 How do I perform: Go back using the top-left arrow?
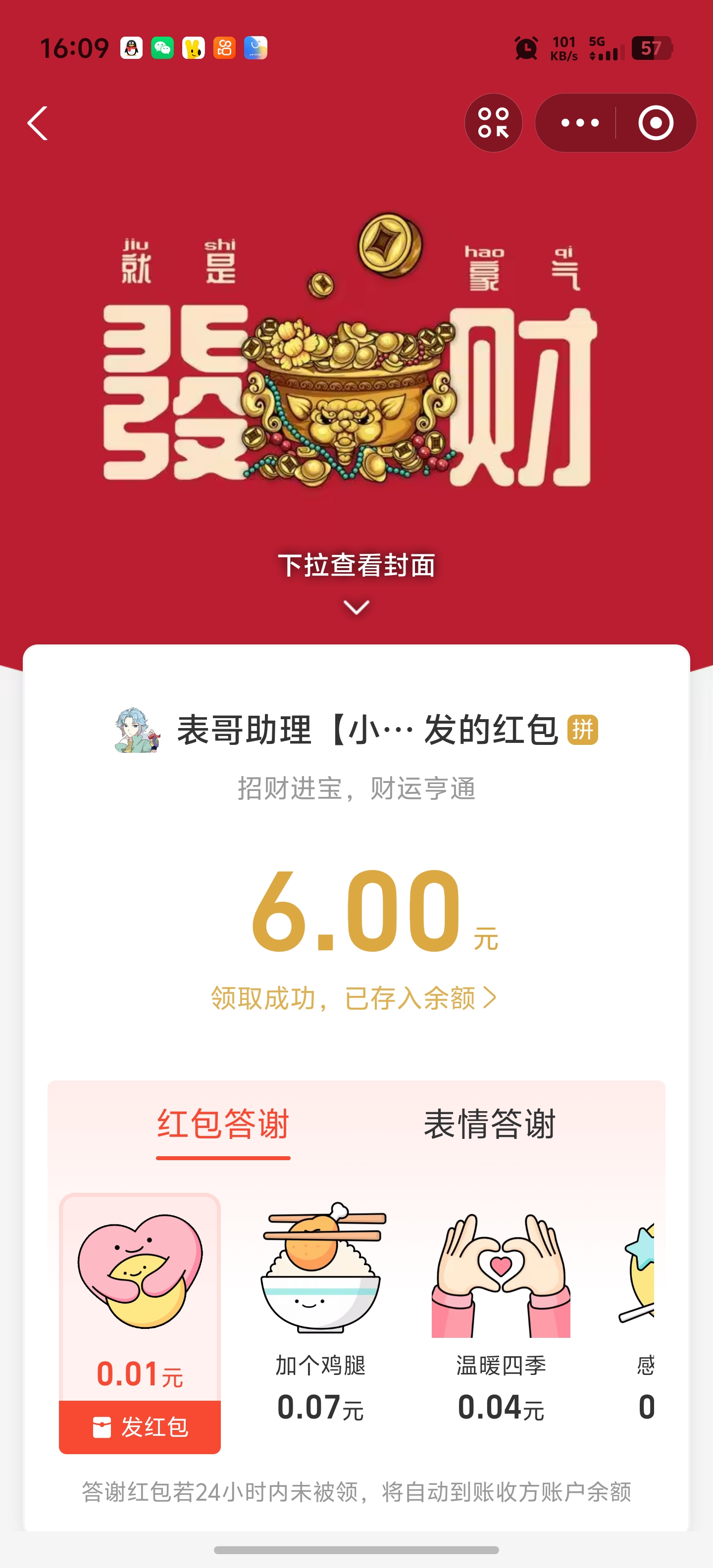coord(38,123)
